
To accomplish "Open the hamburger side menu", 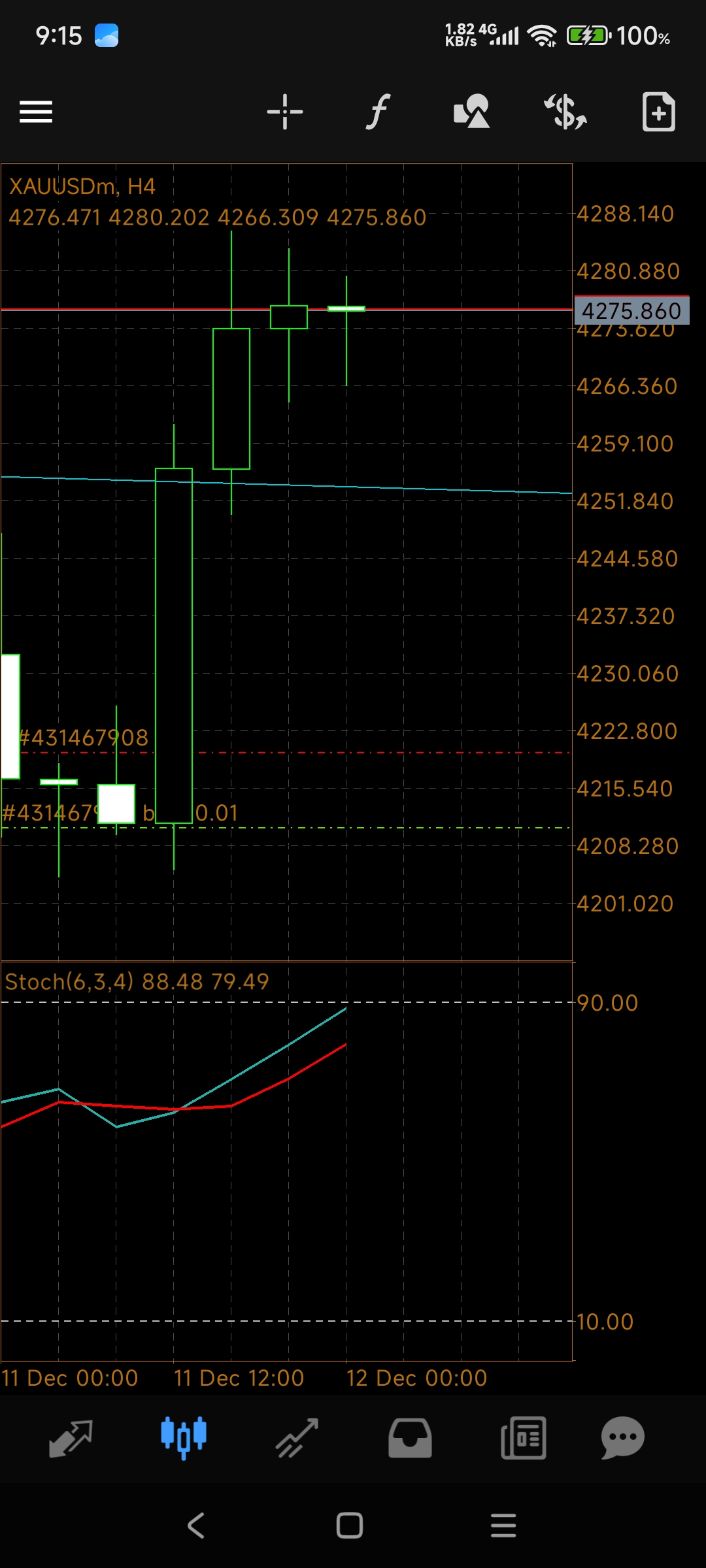I will (36, 112).
